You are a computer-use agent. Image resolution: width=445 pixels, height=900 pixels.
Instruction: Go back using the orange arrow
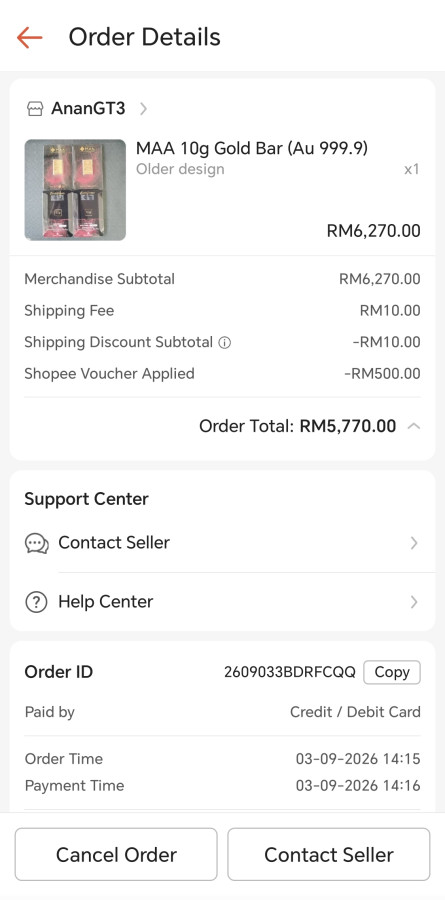coord(29,38)
